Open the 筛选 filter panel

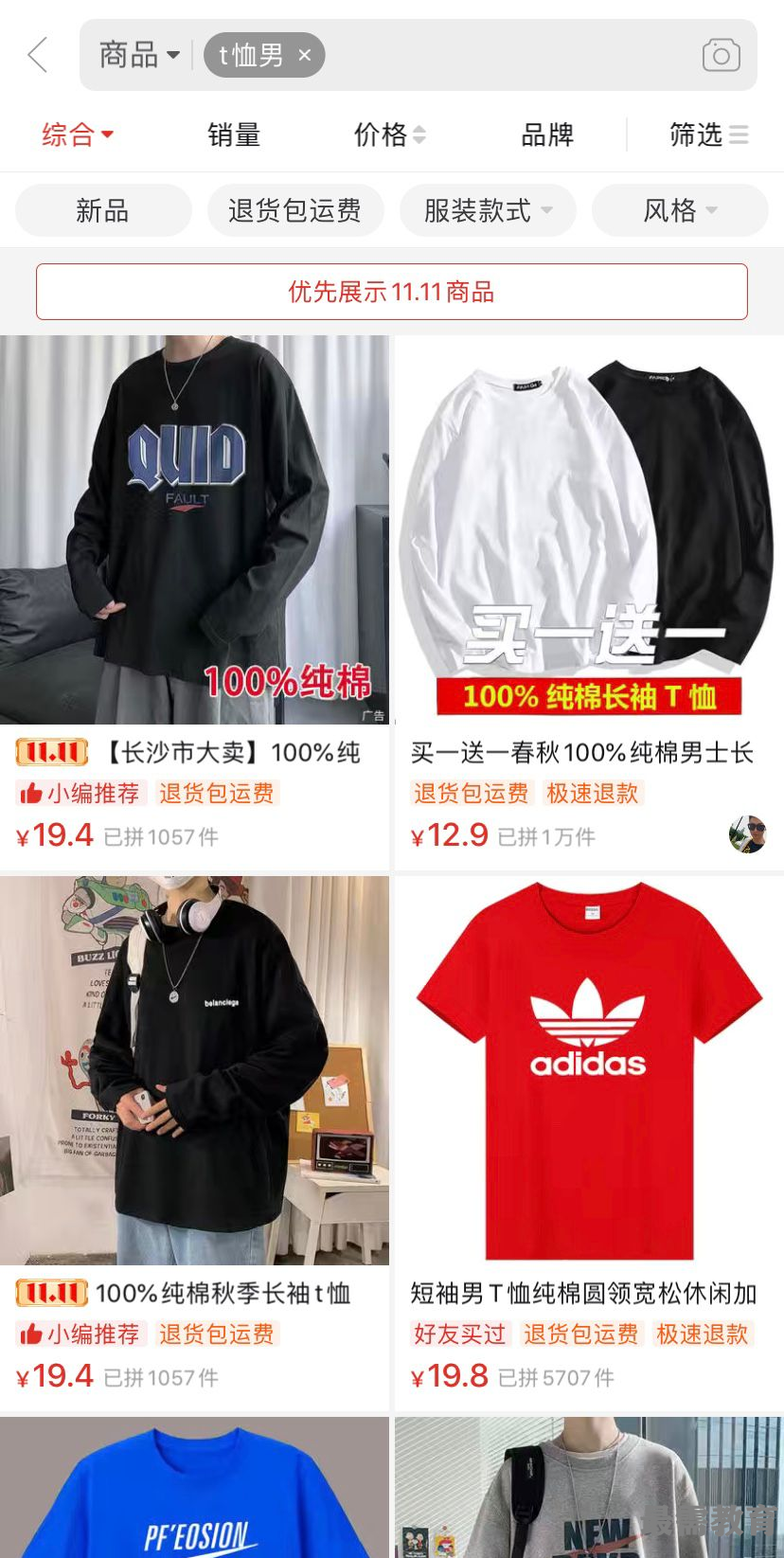pyautogui.click(x=708, y=134)
